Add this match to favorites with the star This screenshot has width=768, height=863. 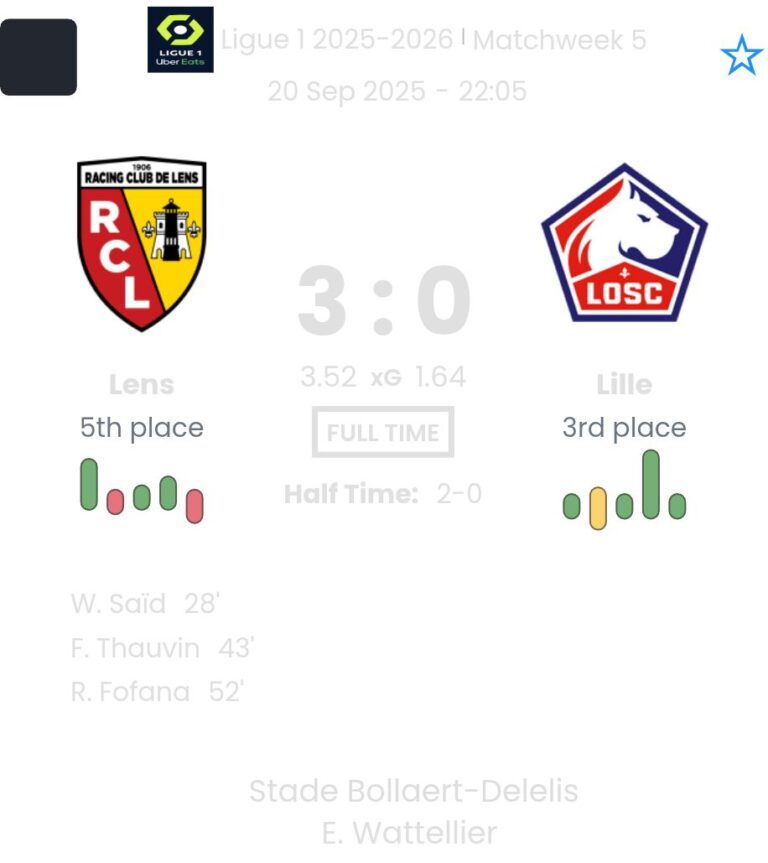click(x=741, y=57)
